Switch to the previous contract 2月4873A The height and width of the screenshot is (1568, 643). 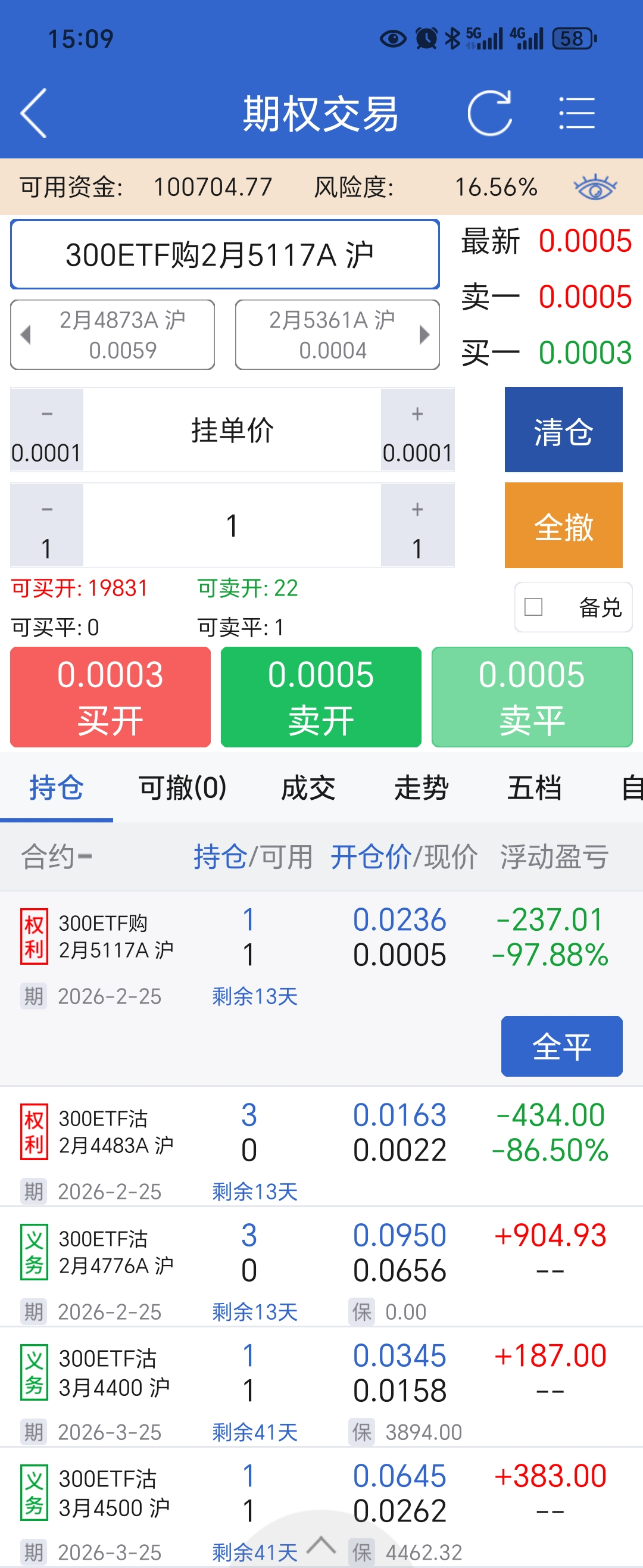click(113, 335)
